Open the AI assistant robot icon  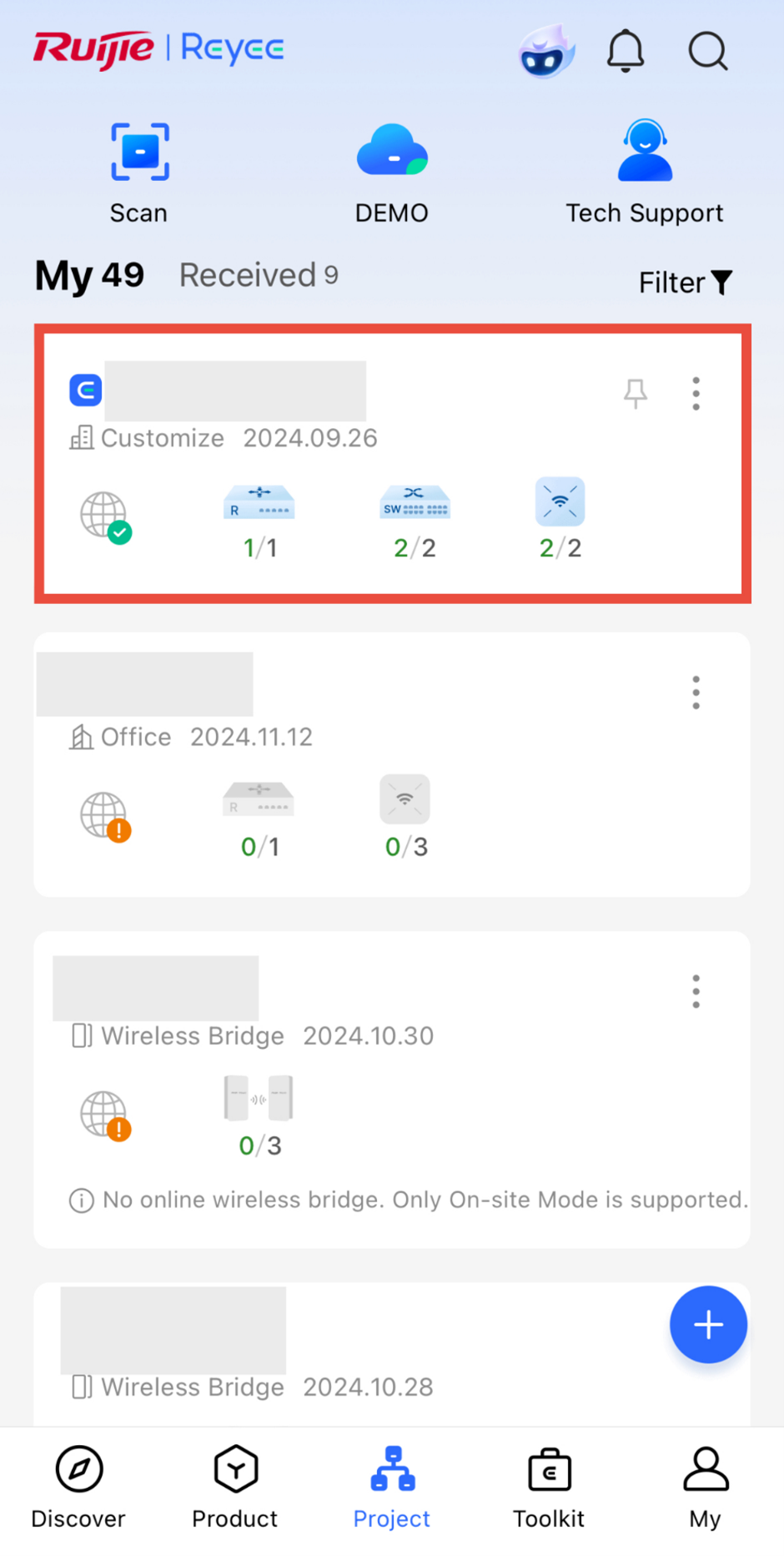click(546, 52)
